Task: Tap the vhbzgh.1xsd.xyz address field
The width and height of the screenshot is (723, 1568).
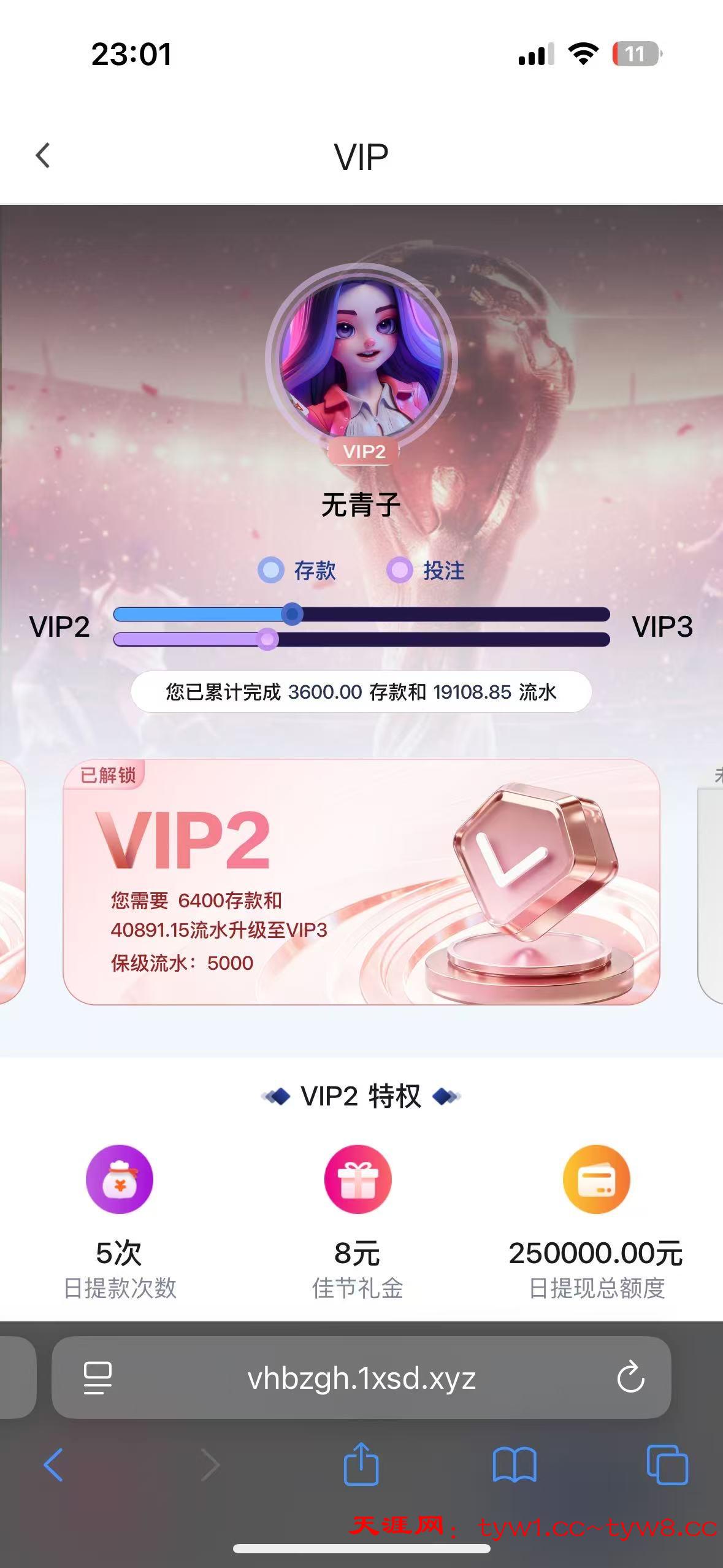Action: click(x=361, y=1378)
